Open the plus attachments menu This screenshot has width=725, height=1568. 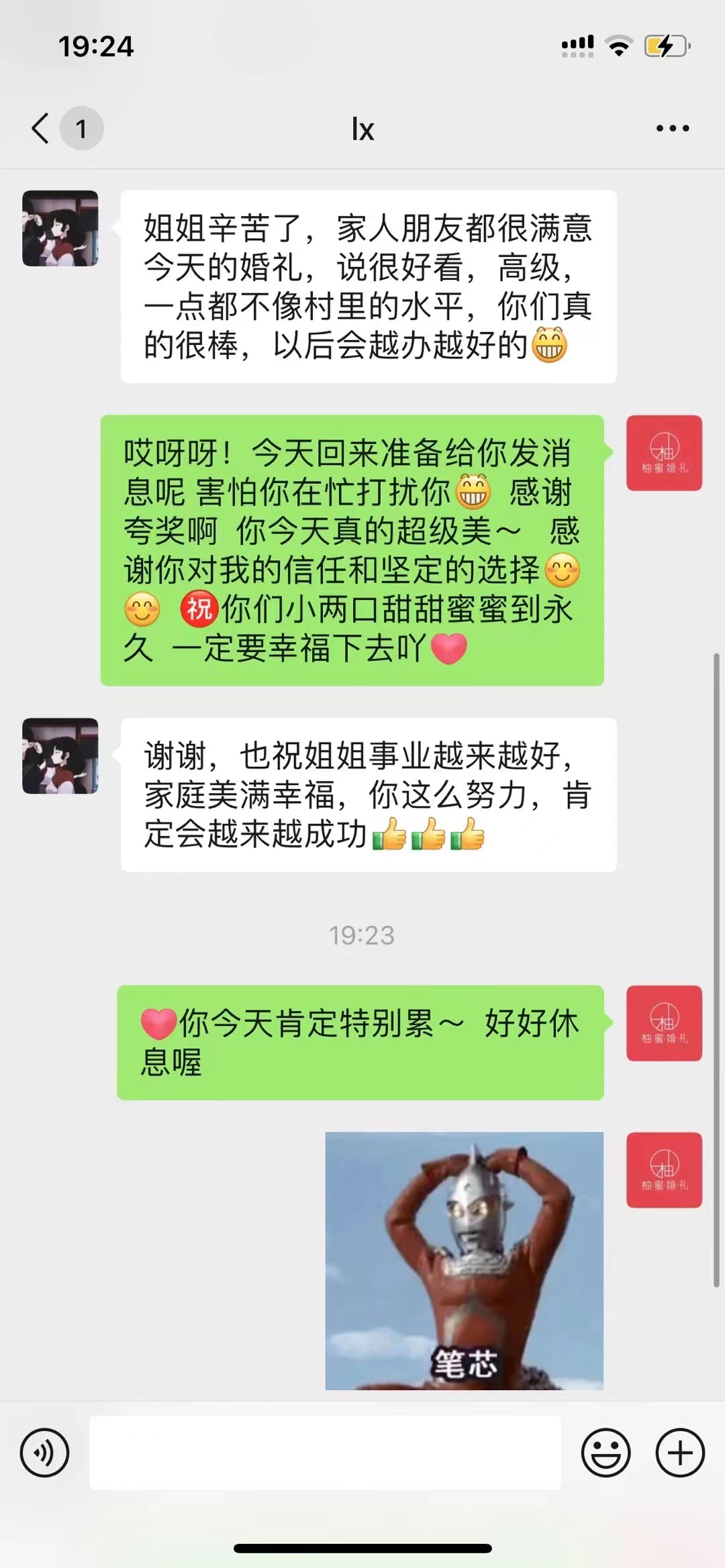[x=680, y=1453]
